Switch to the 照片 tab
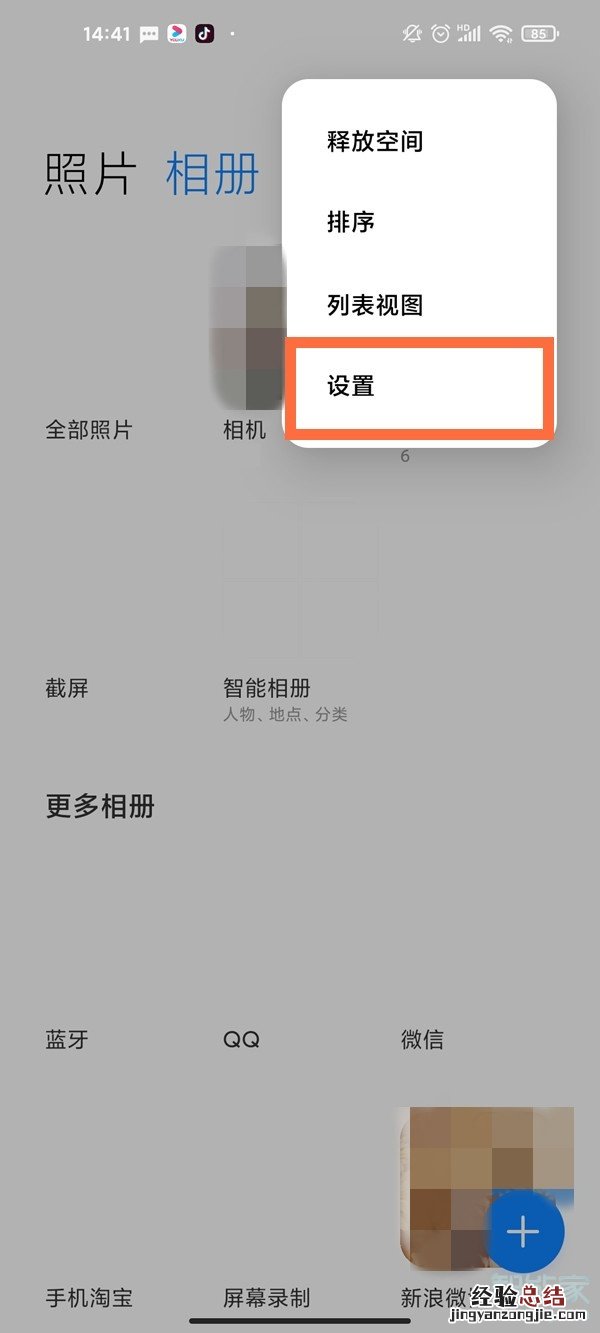600x1333 pixels. point(90,175)
